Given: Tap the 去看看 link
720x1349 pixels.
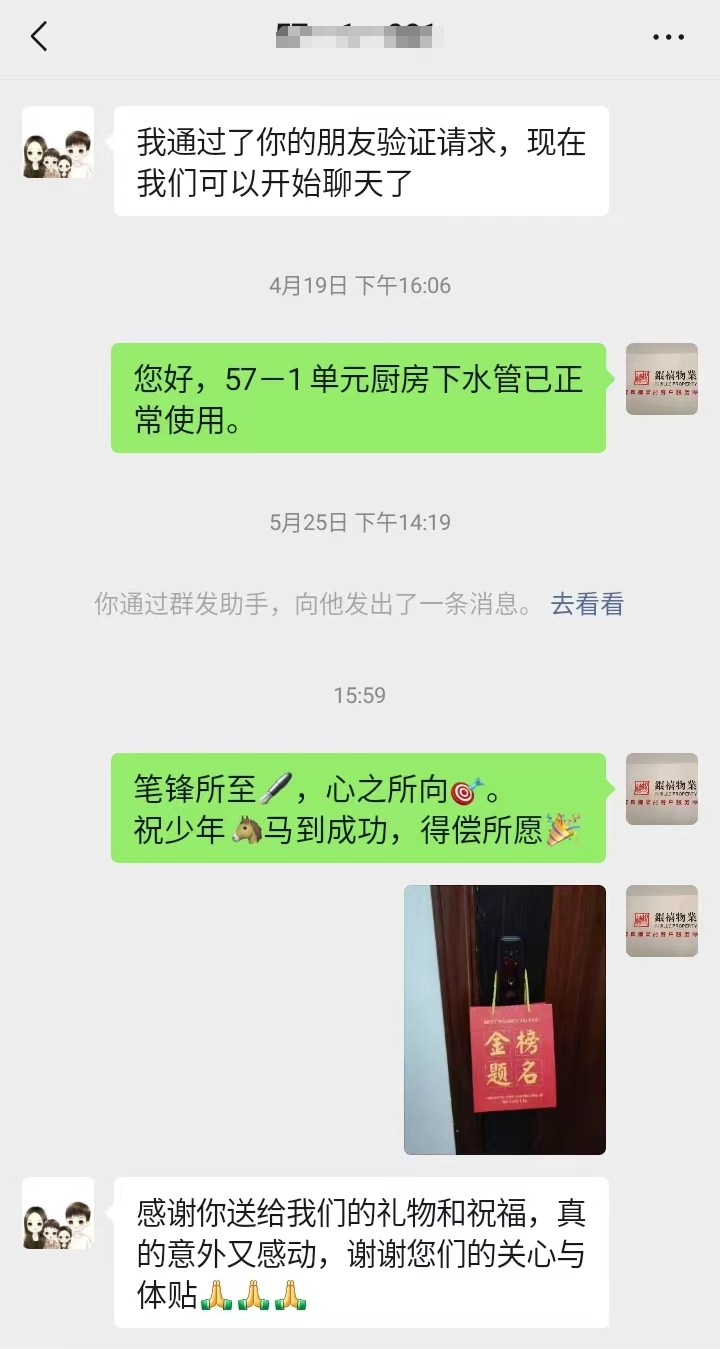Looking at the screenshot, I should 587,604.
